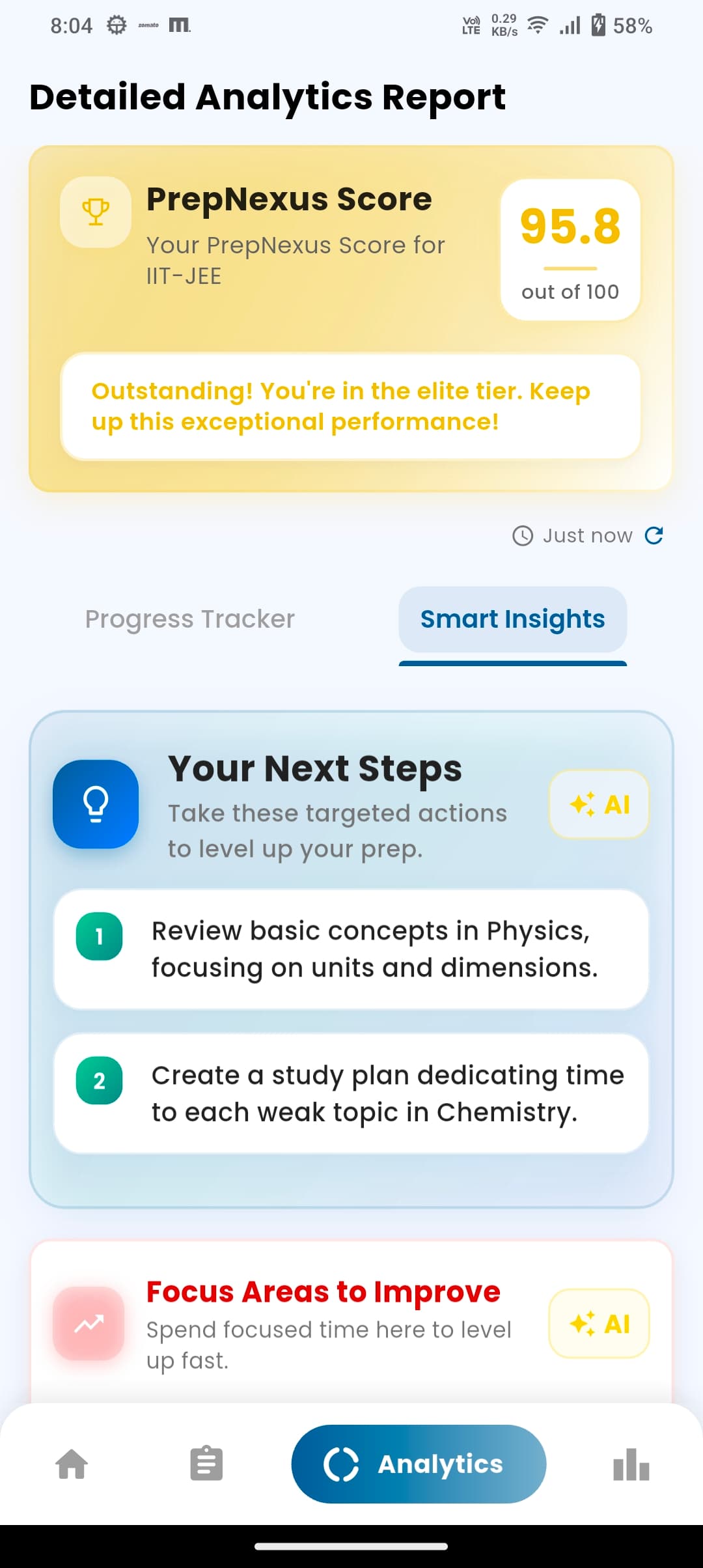Open the clipboard tests tab

coord(206,1464)
